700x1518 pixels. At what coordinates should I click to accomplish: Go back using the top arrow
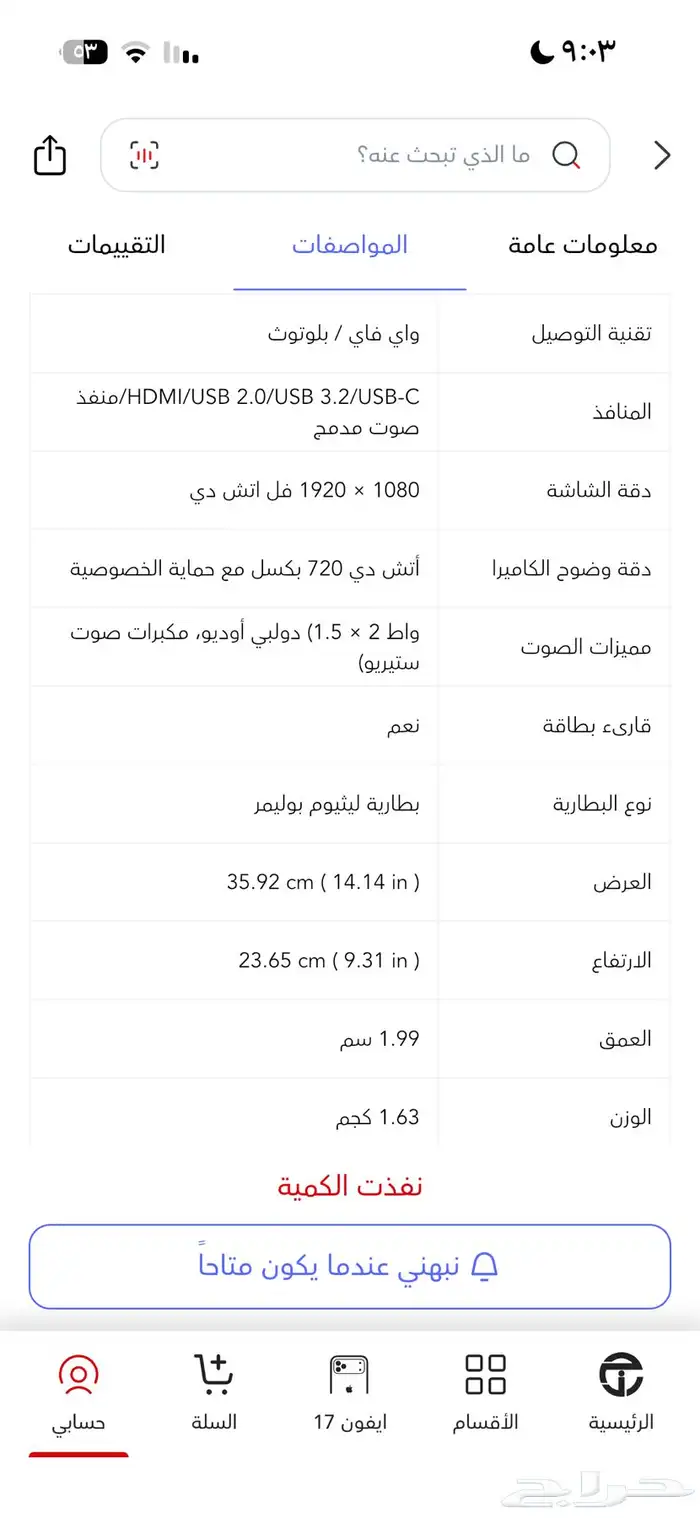pos(661,156)
